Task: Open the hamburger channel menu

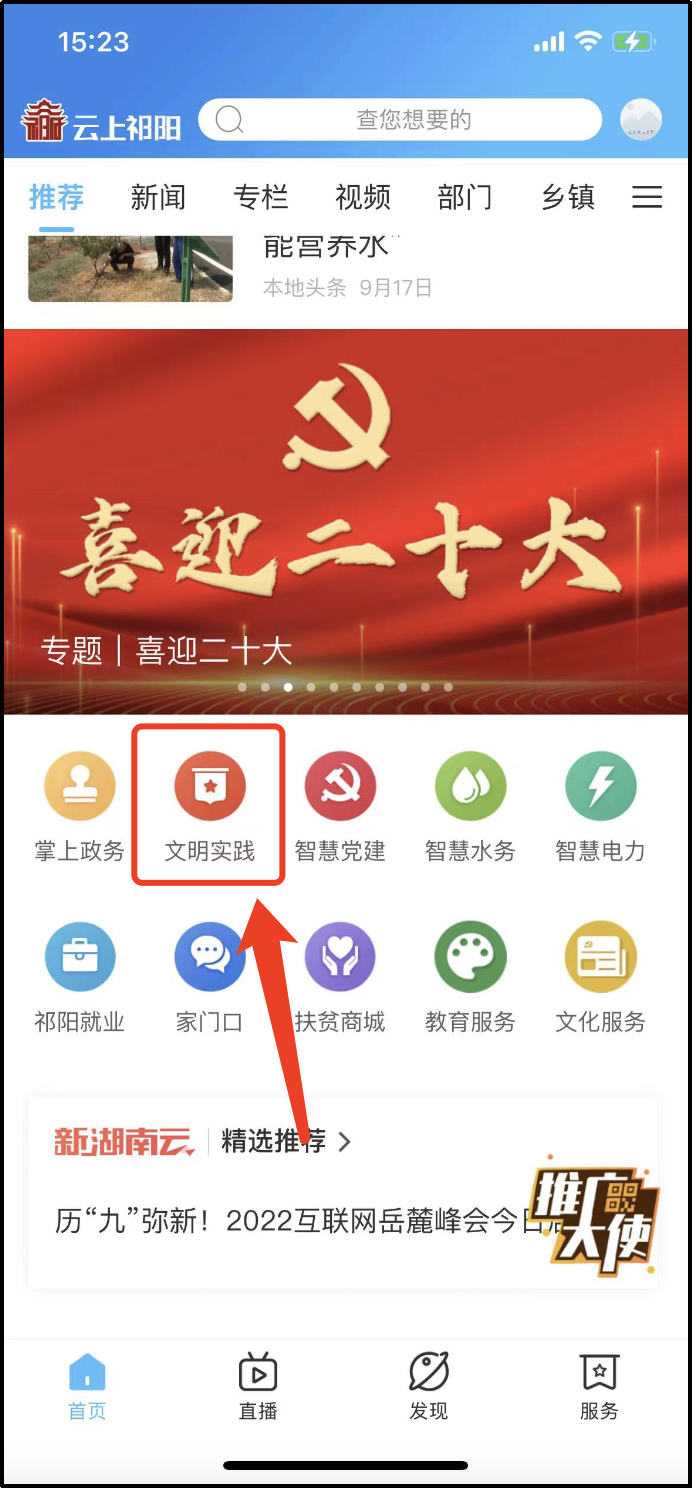Action: pyautogui.click(x=647, y=197)
